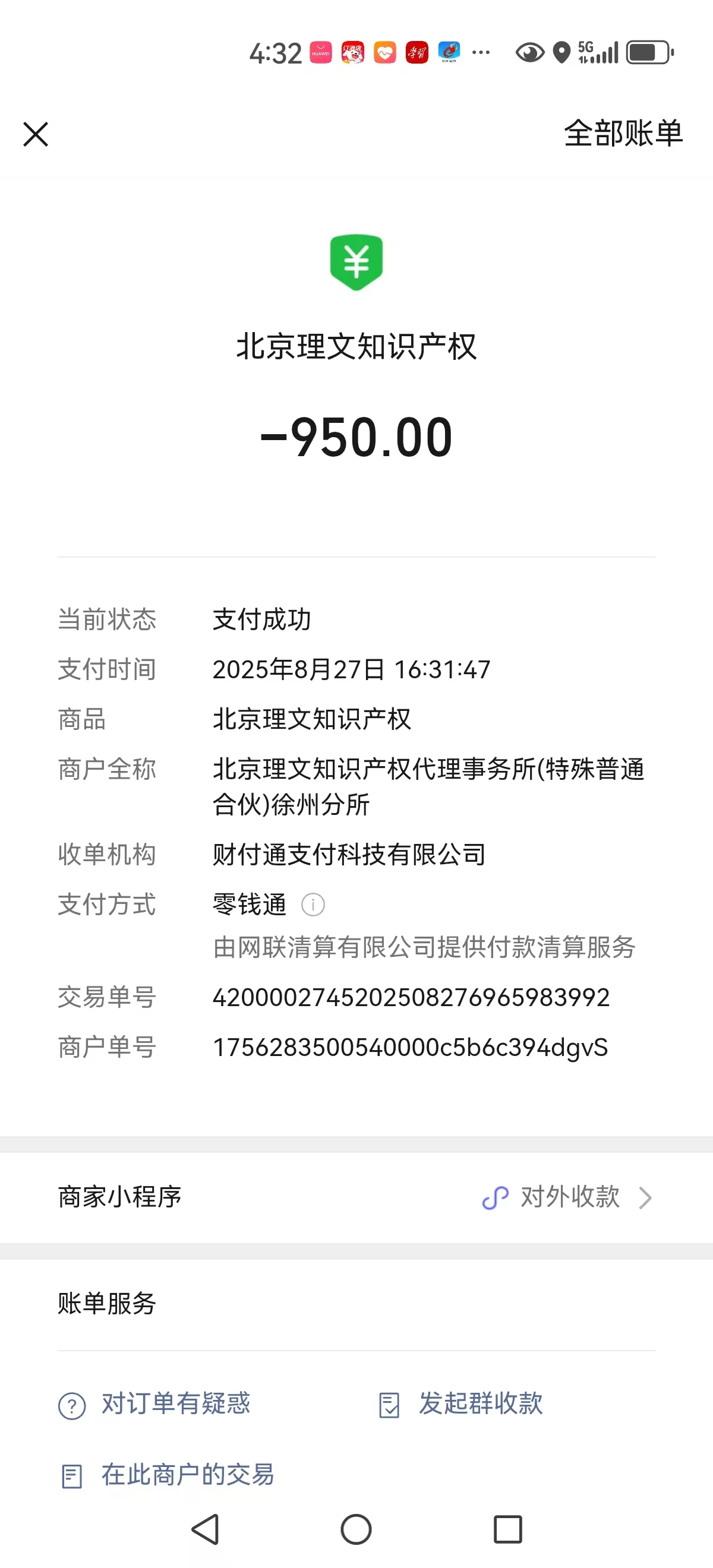
Task: Tap the info icon next to 零钱通
Action: (313, 905)
